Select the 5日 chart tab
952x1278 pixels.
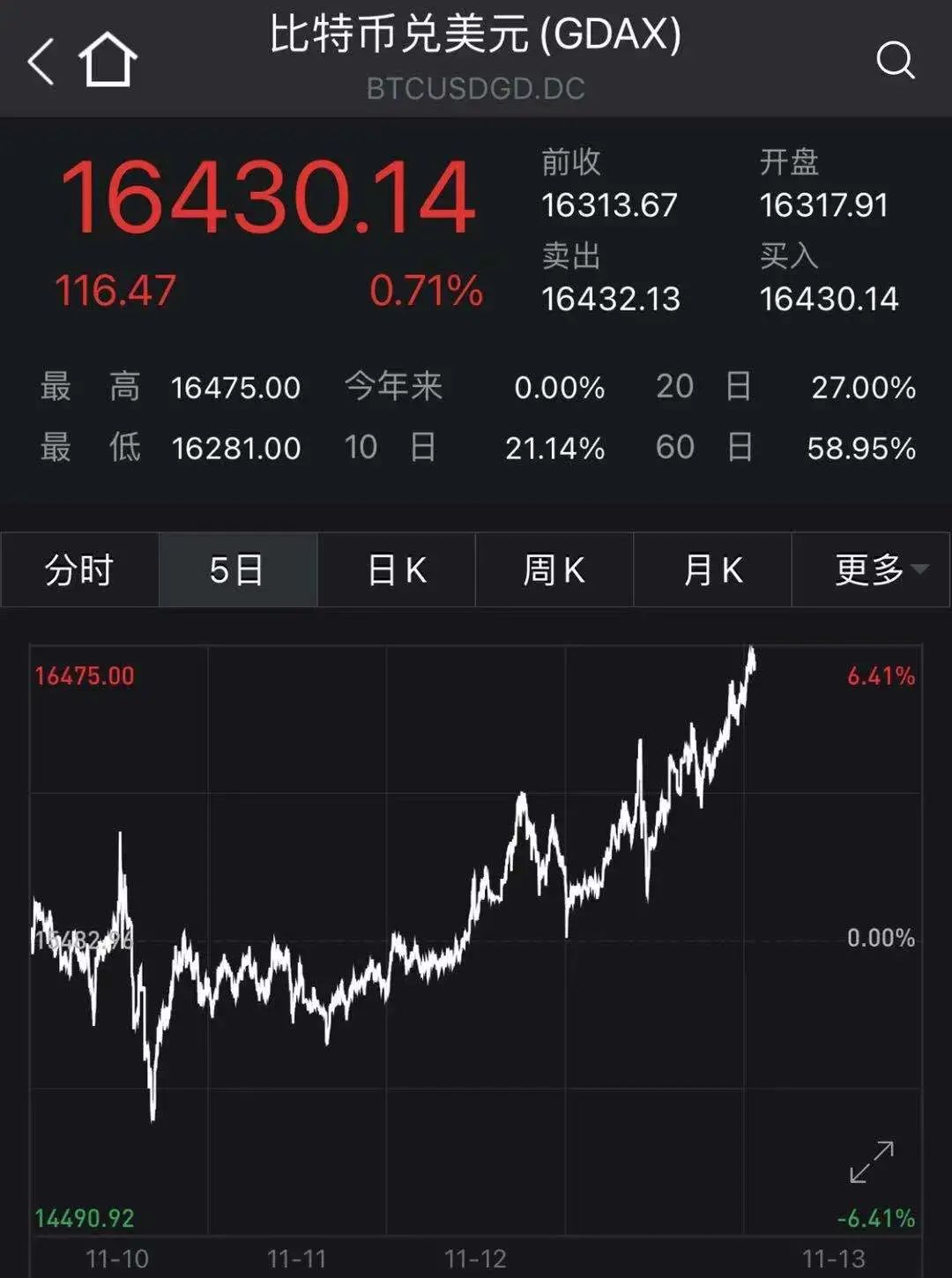point(237,570)
